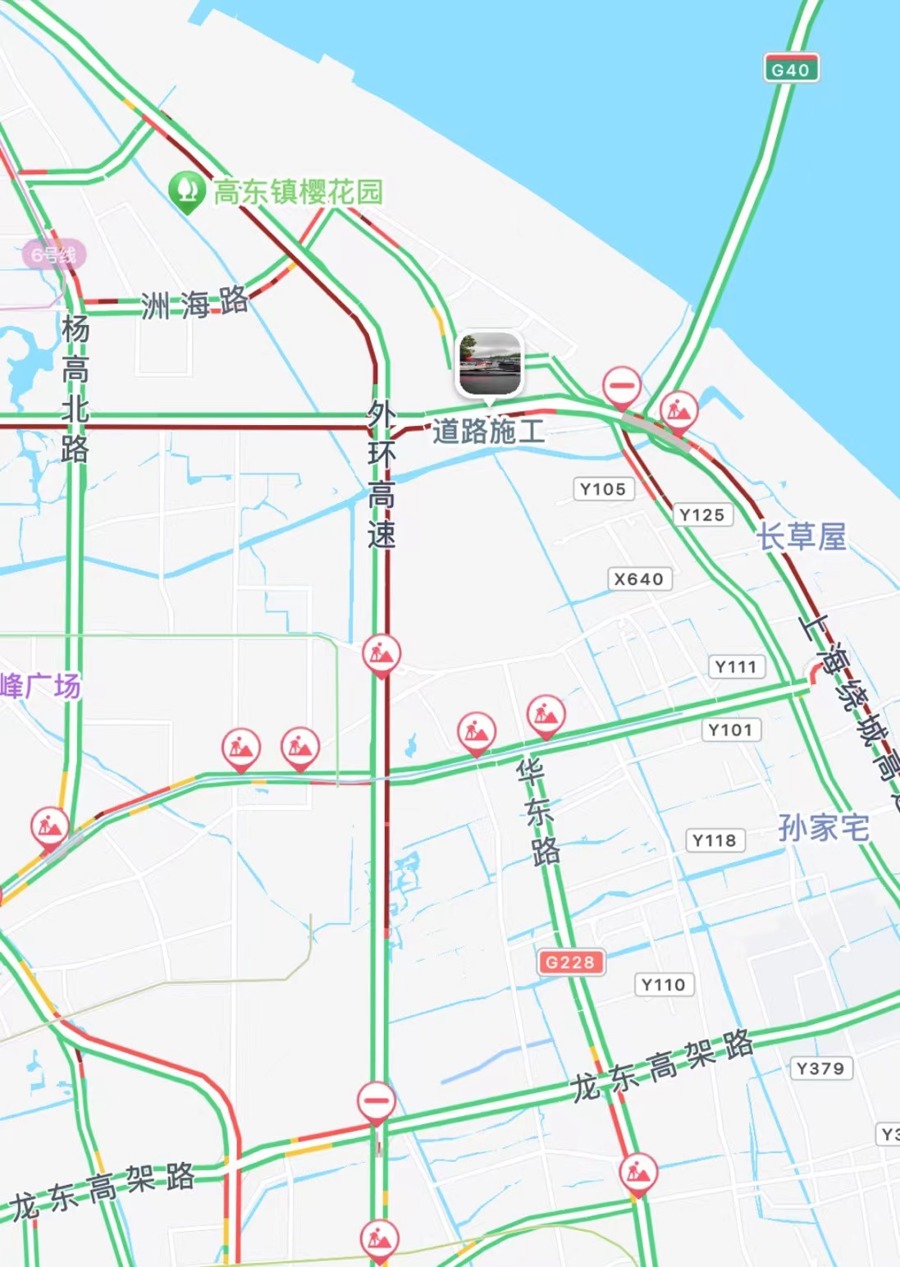Open the 道路施工 road photo thumbnail
Viewport: 900px width, 1267px height.
click(x=490, y=365)
